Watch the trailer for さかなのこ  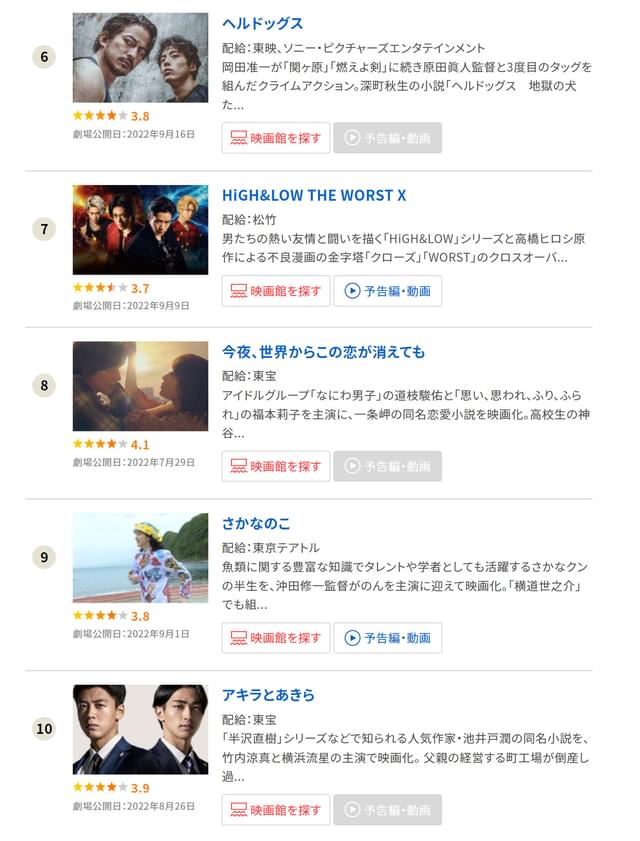click(x=387, y=638)
